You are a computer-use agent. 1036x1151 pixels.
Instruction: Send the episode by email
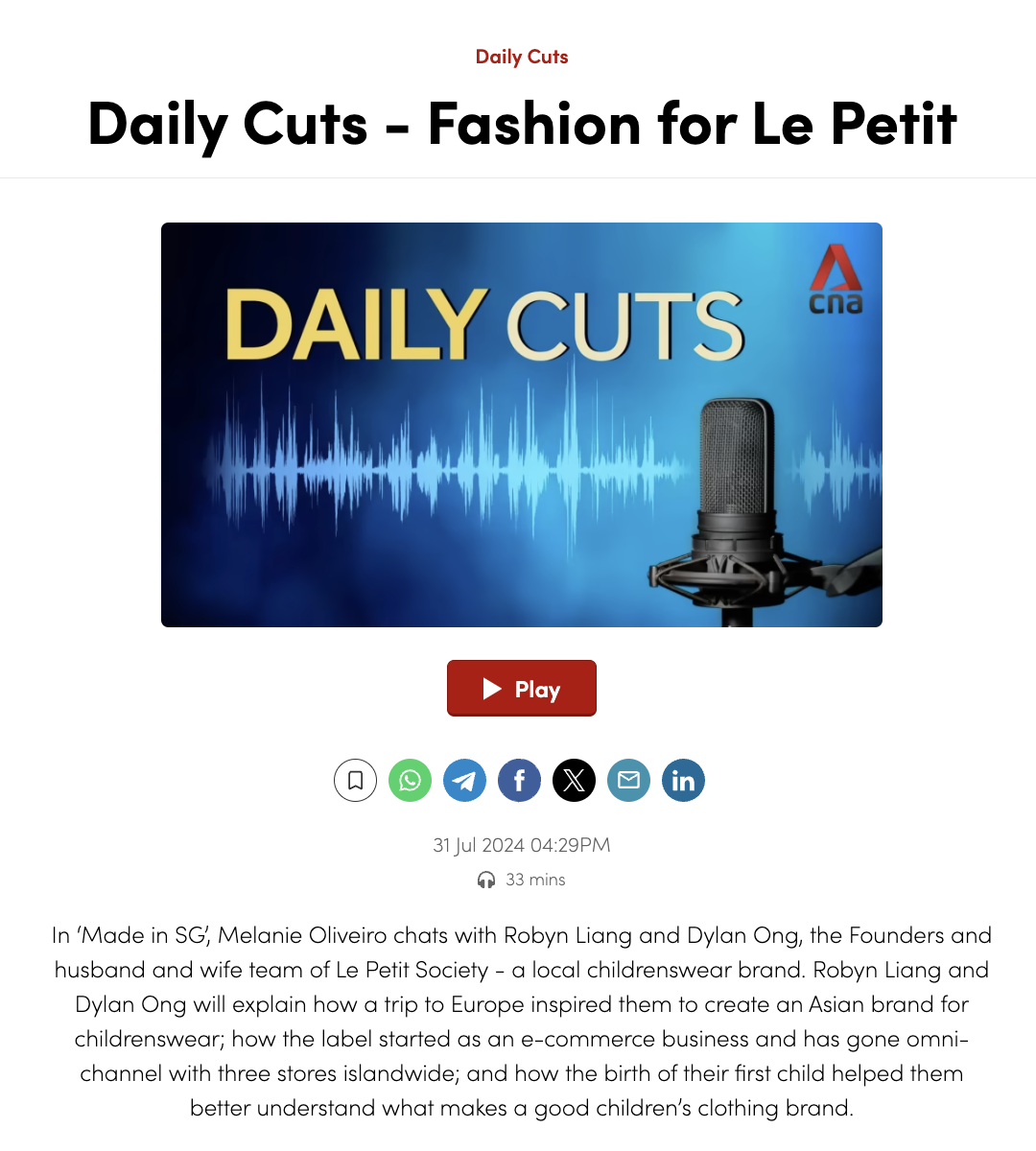[628, 781]
